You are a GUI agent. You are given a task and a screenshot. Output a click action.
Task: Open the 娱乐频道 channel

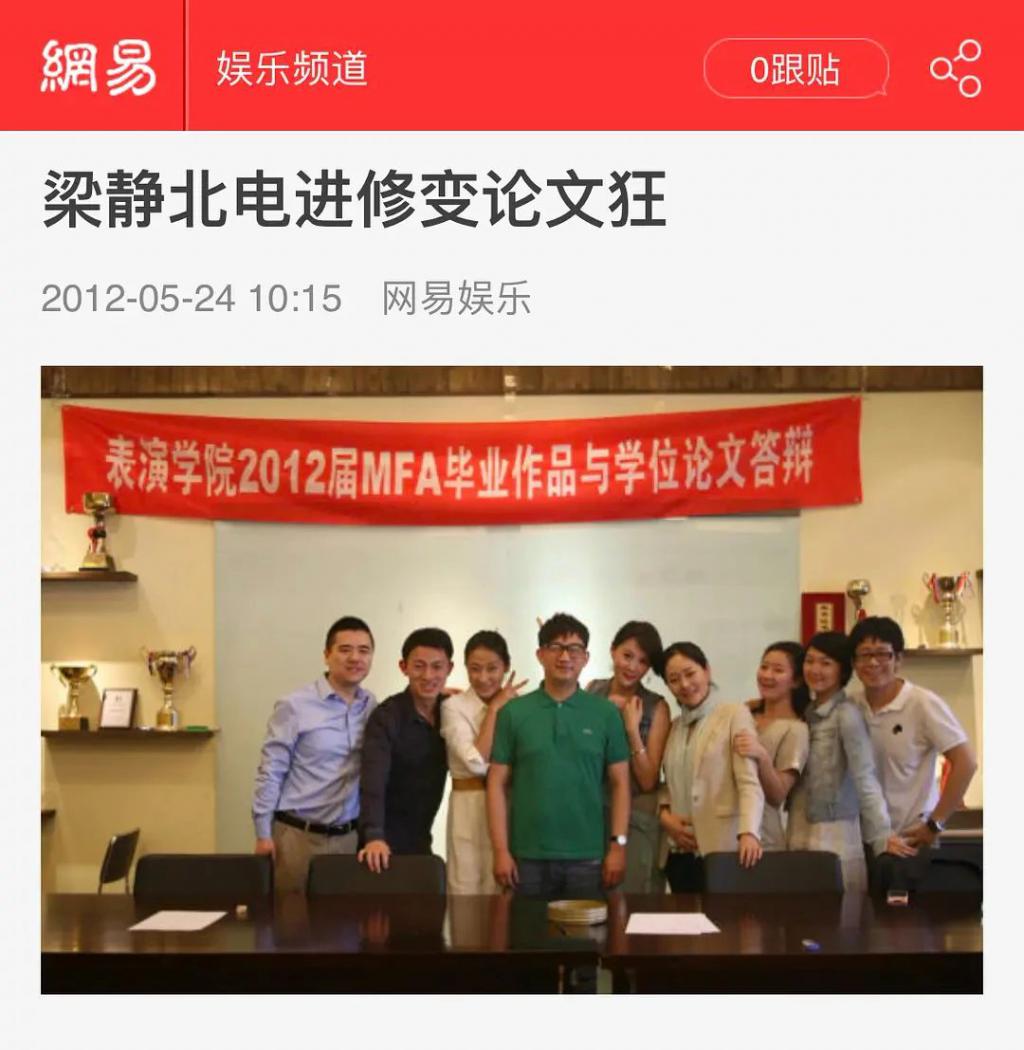(292, 68)
